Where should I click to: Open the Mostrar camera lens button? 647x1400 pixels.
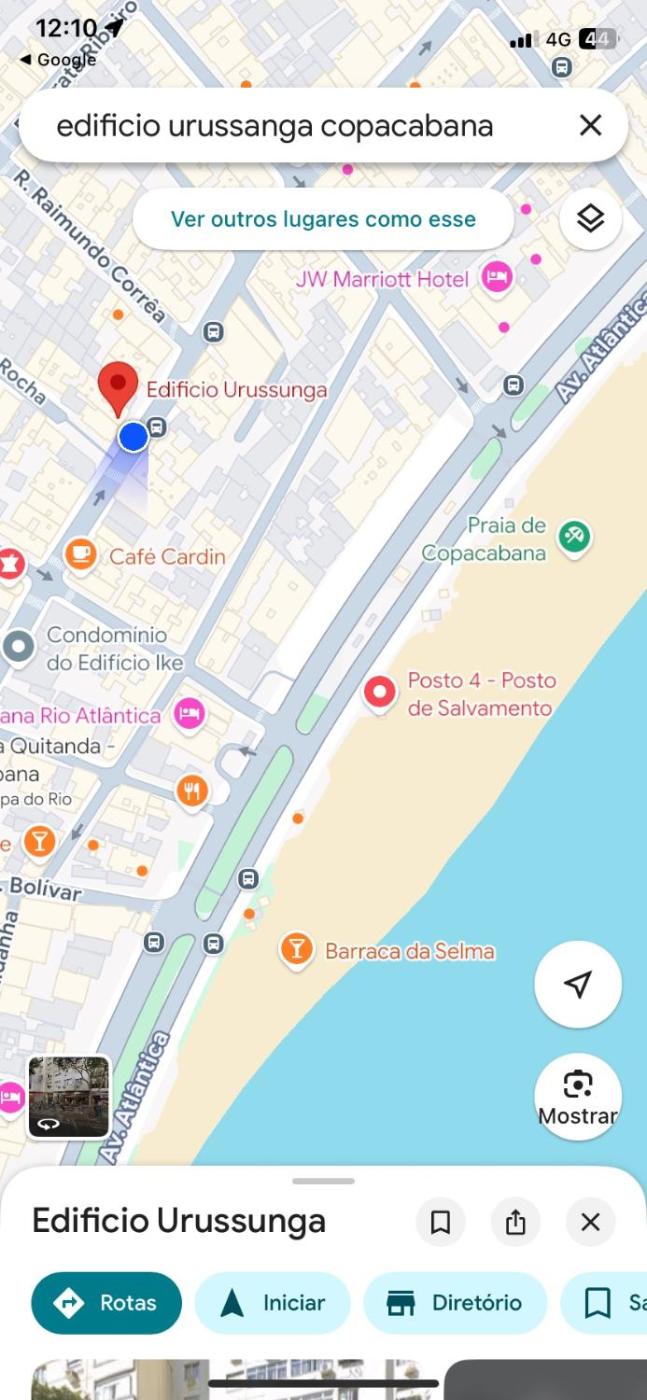(578, 1096)
